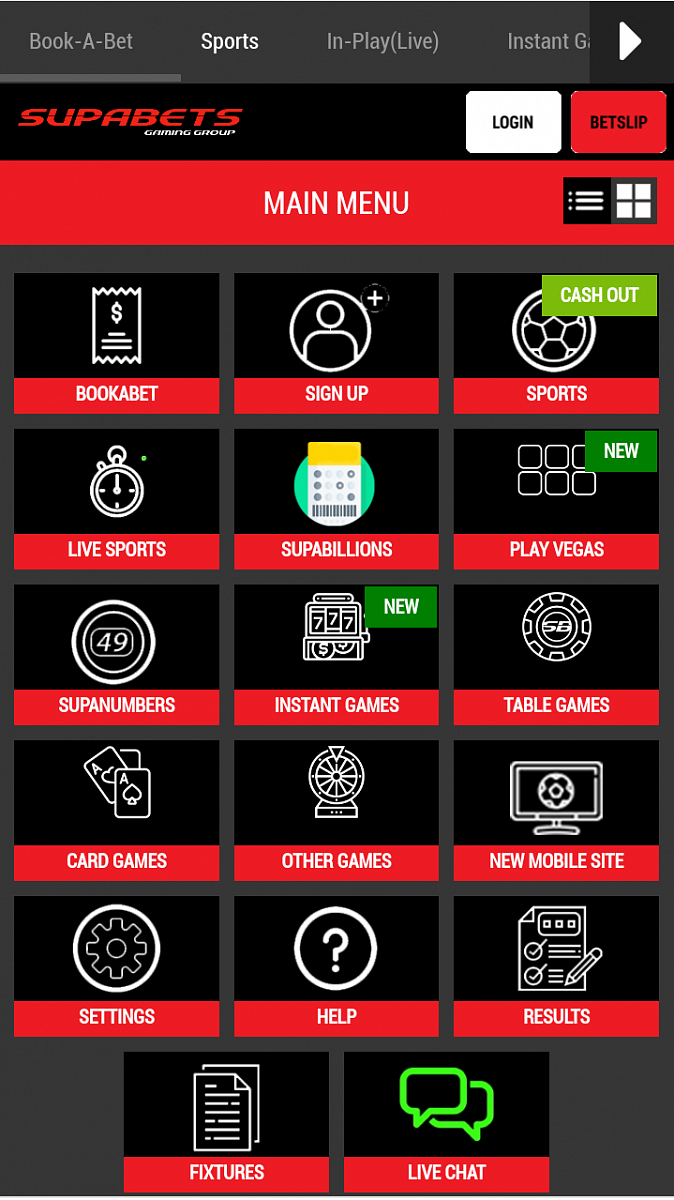This screenshot has width=674, height=1200.
Task: Switch to the In-Play(Live) tab
Action: [x=382, y=41]
